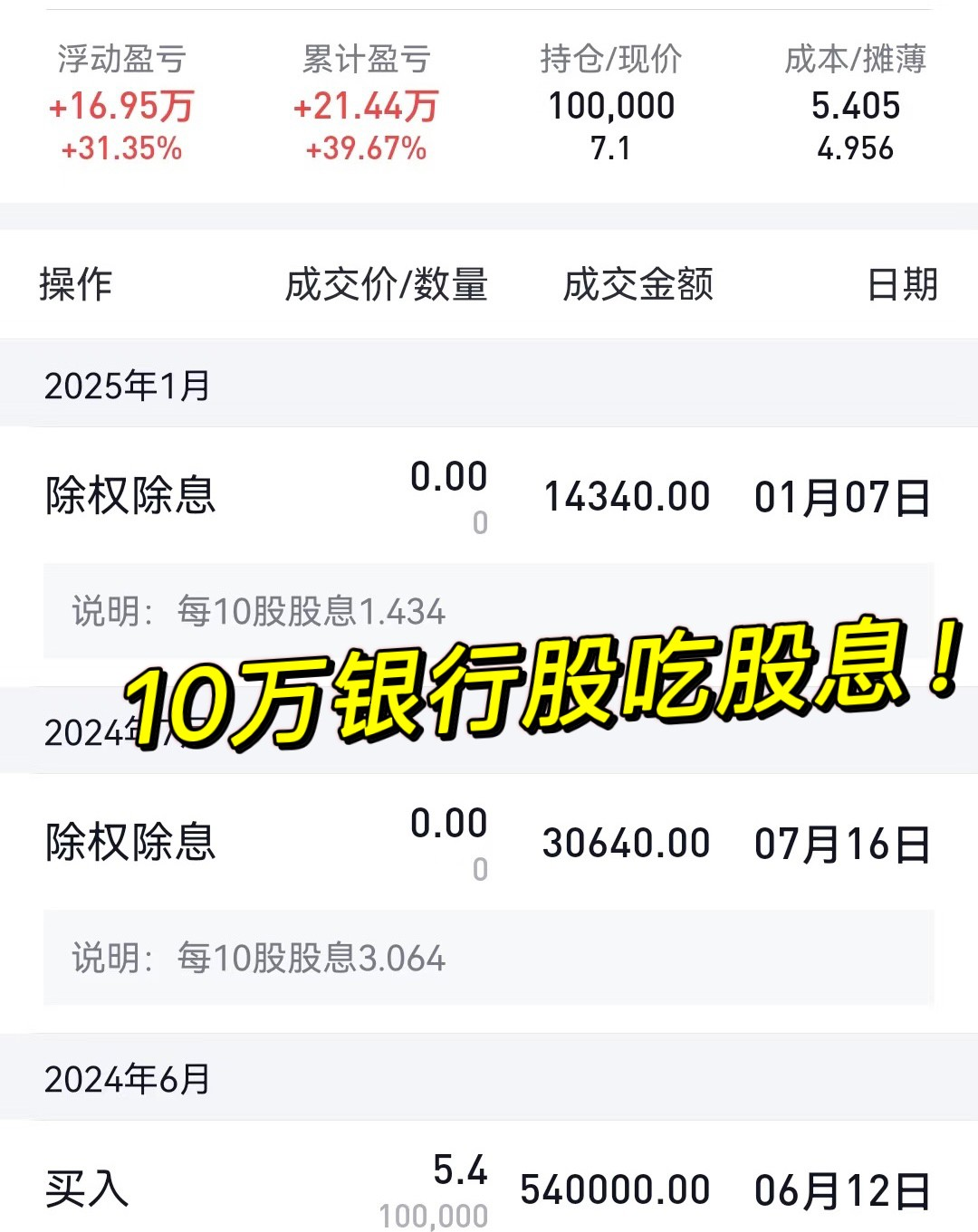Select the July 16 除权除息 entry
This screenshot has width=978, height=1232.
128,842
